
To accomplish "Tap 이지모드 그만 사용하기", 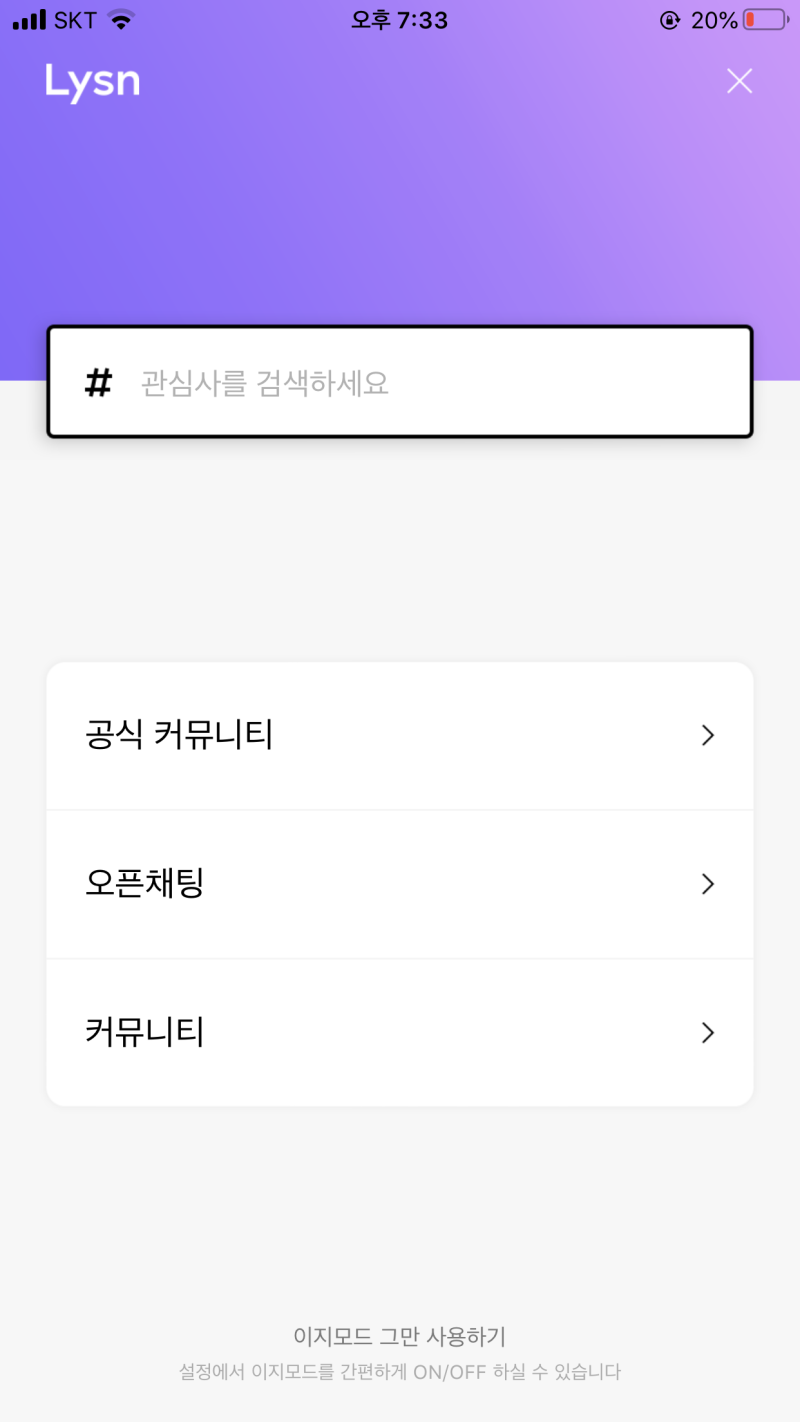I will (400, 1336).
